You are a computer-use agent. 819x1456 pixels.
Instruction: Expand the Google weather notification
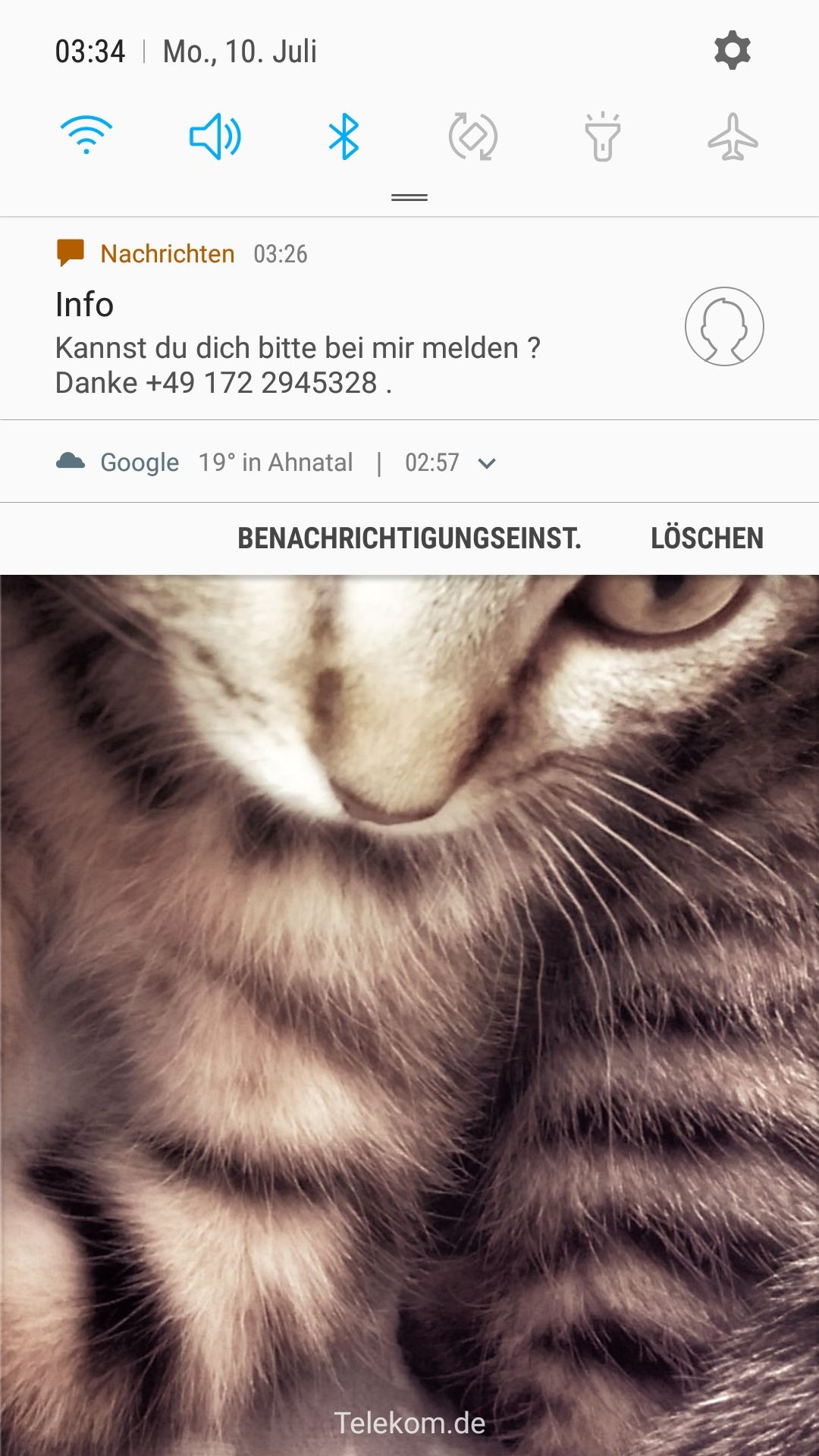(487, 463)
